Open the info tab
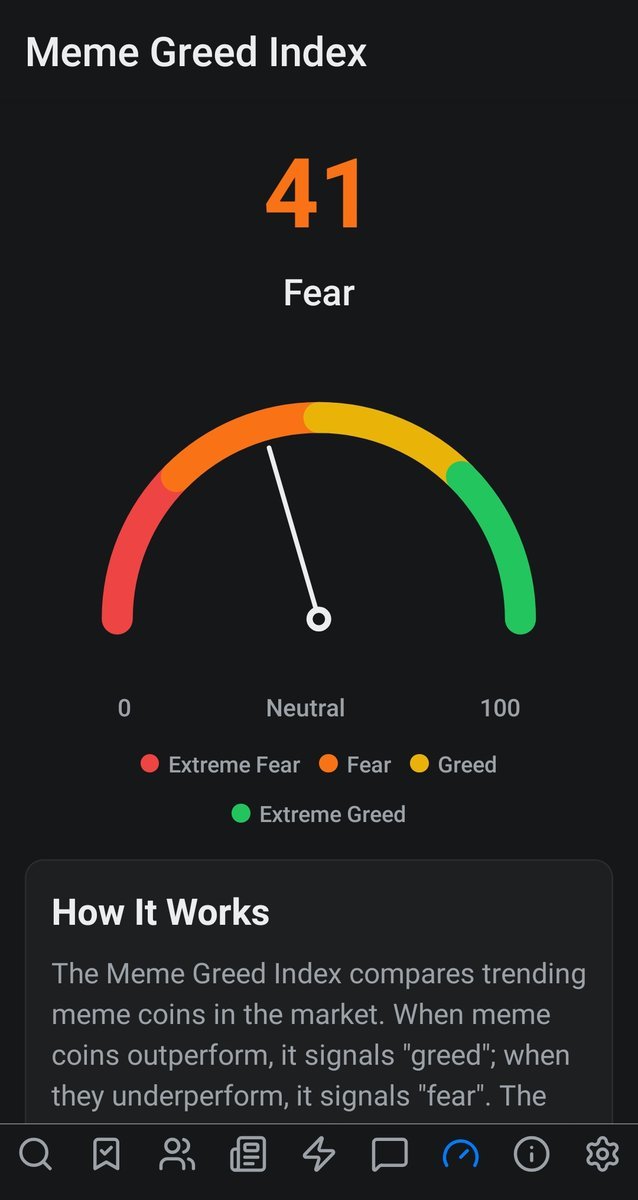The width and height of the screenshot is (638, 1200). tap(531, 1155)
